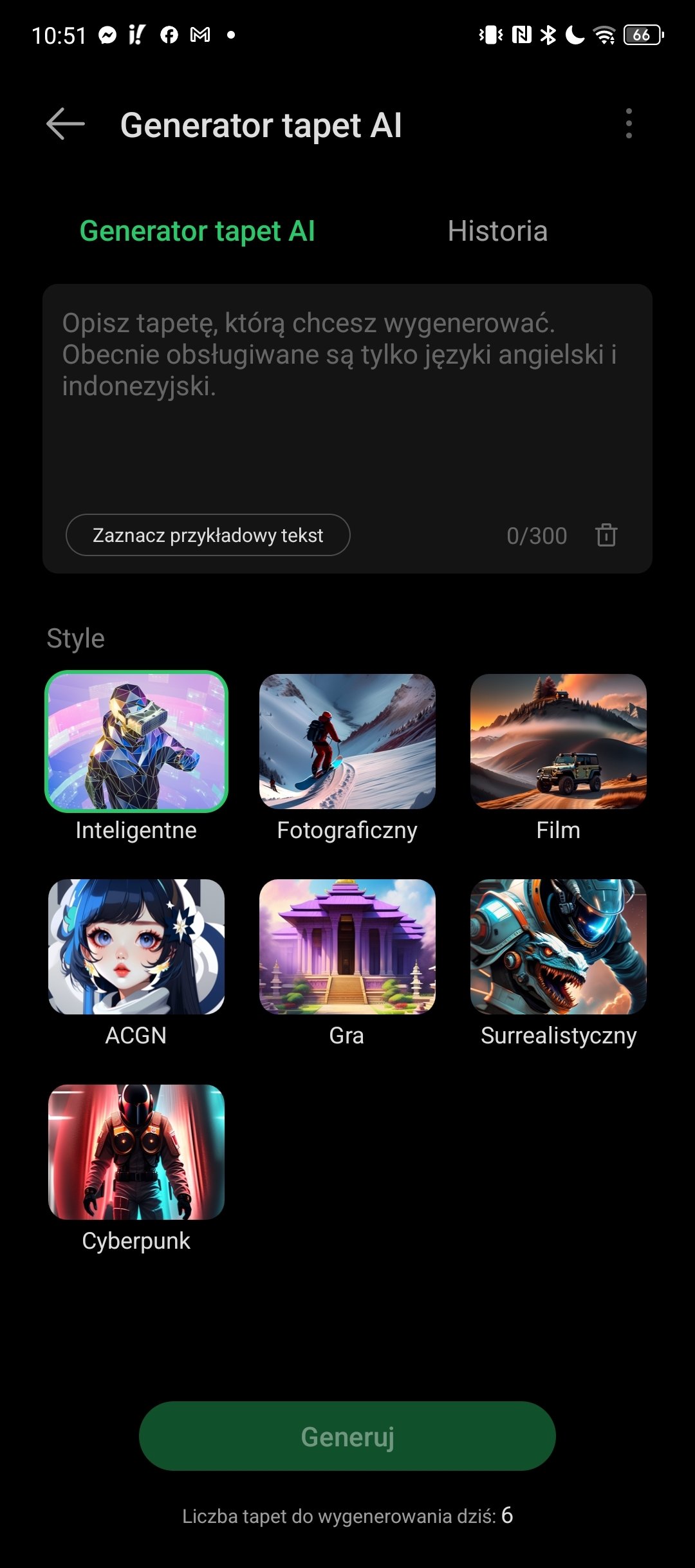
Task: Tap Zaznacz przykładowy tekst button
Action: [208, 535]
